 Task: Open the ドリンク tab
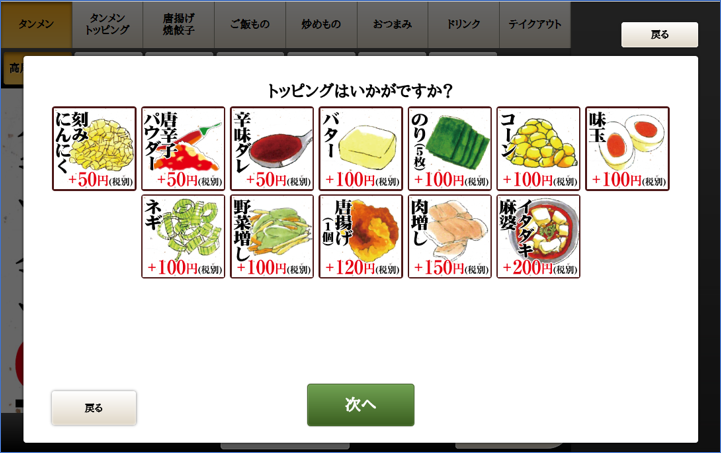click(463, 24)
